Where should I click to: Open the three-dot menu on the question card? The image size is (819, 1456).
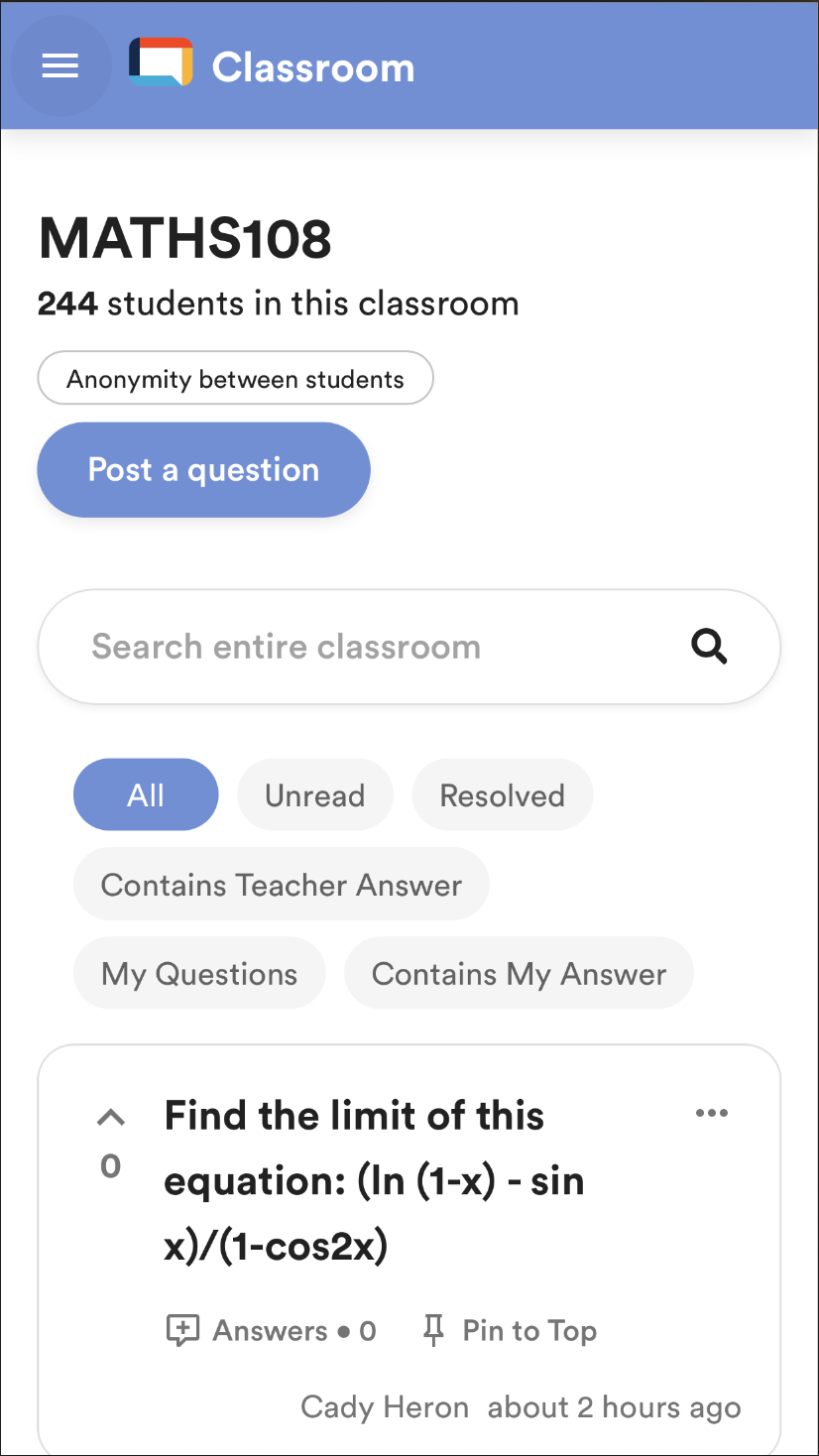tap(712, 1113)
